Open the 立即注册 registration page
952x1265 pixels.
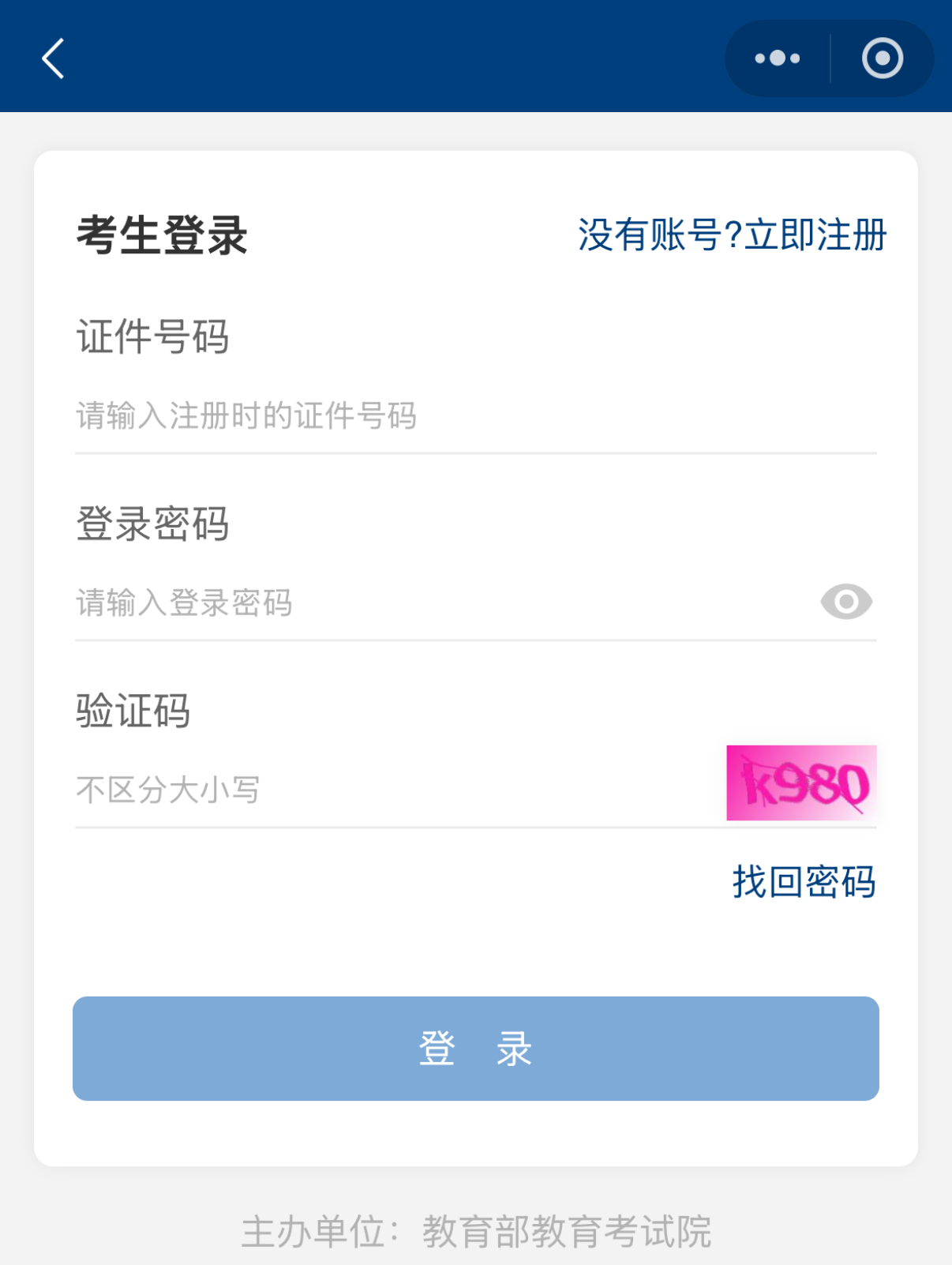(810, 235)
